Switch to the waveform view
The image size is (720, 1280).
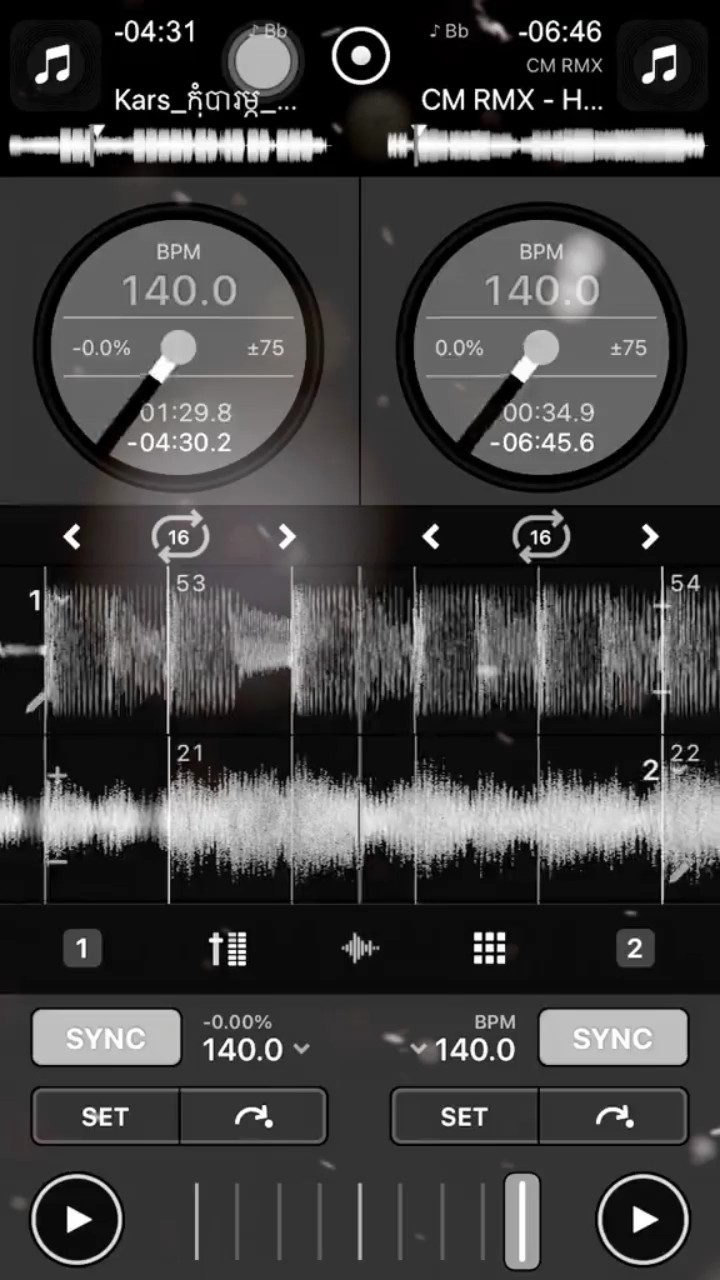point(360,948)
